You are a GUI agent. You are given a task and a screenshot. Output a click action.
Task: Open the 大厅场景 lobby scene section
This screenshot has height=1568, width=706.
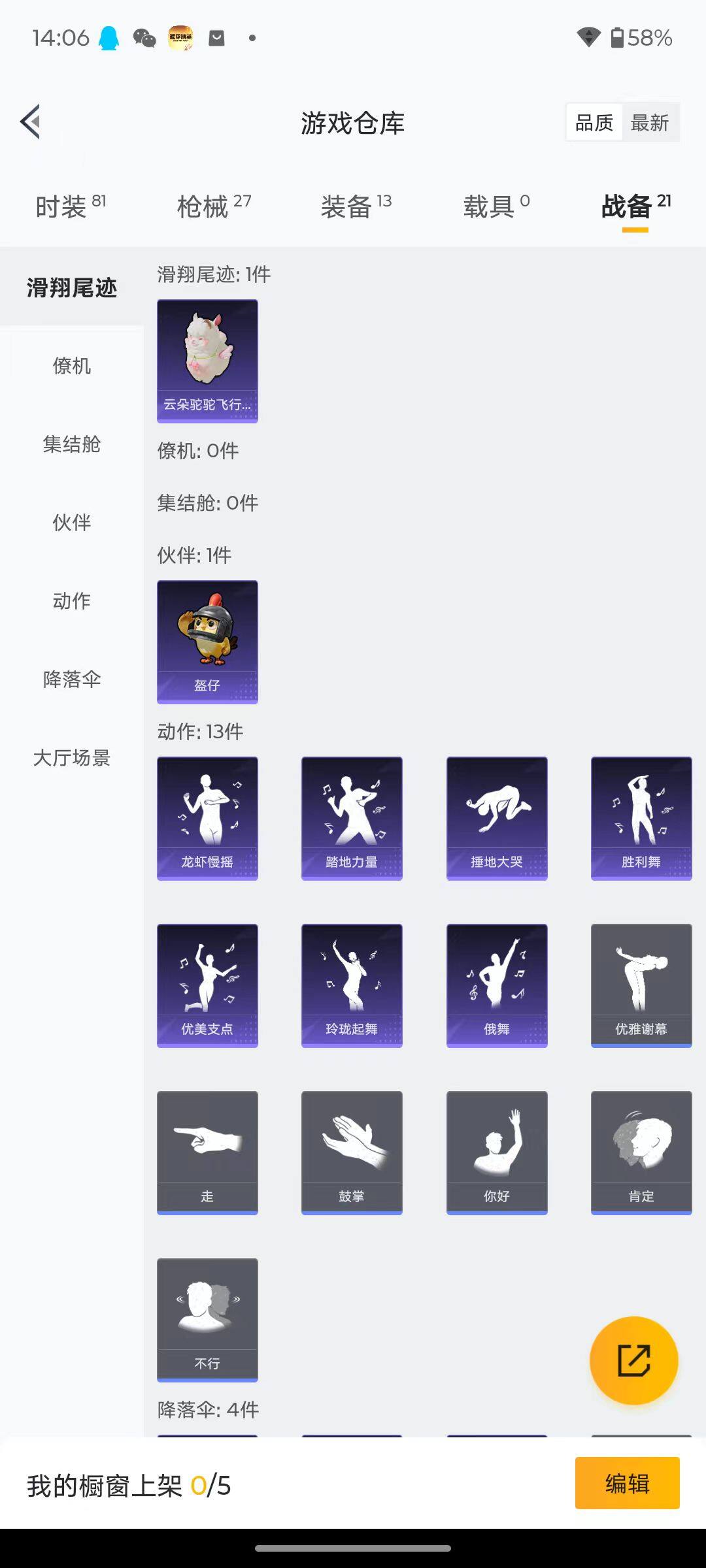[x=71, y=759]
